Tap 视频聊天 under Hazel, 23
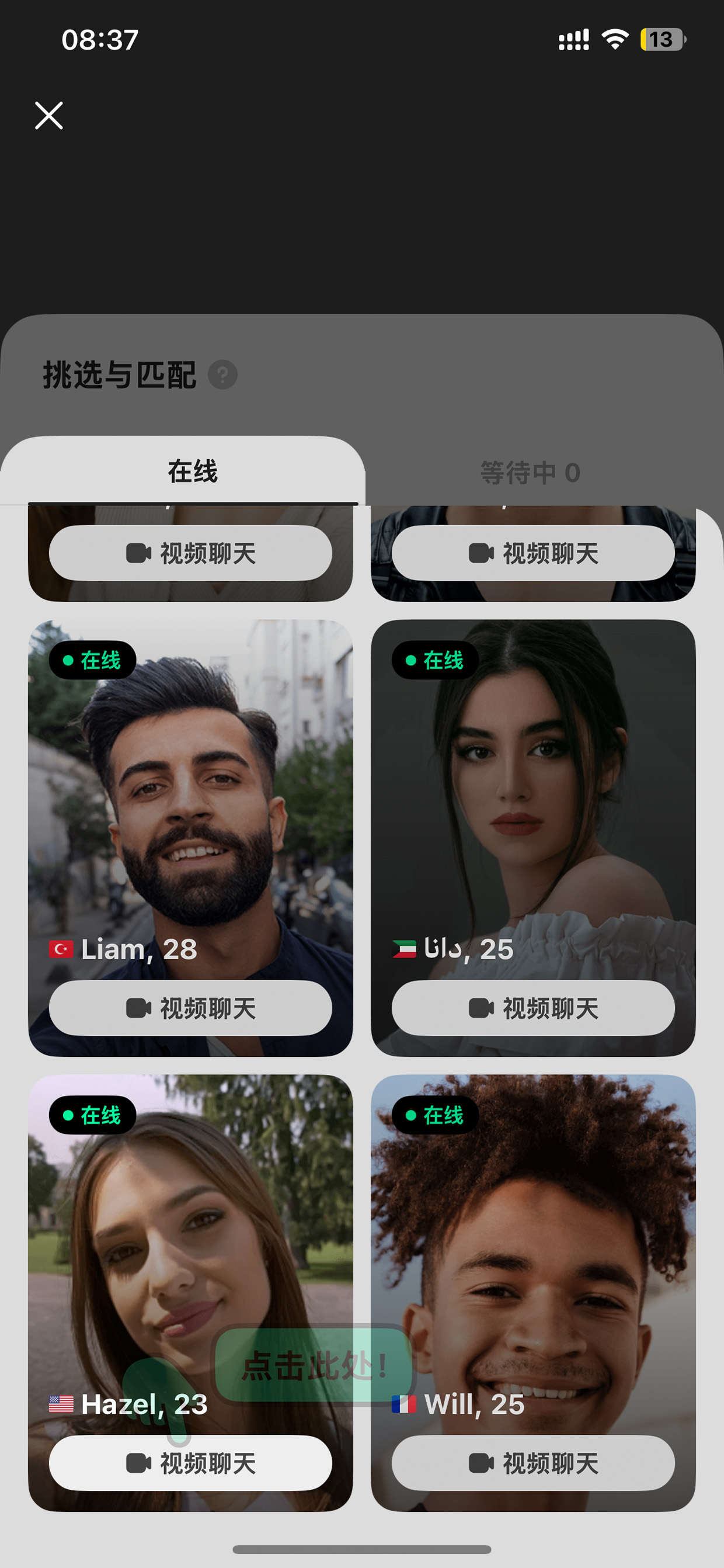Screen dimensions: 724x1568 [x=190, y=1463]
